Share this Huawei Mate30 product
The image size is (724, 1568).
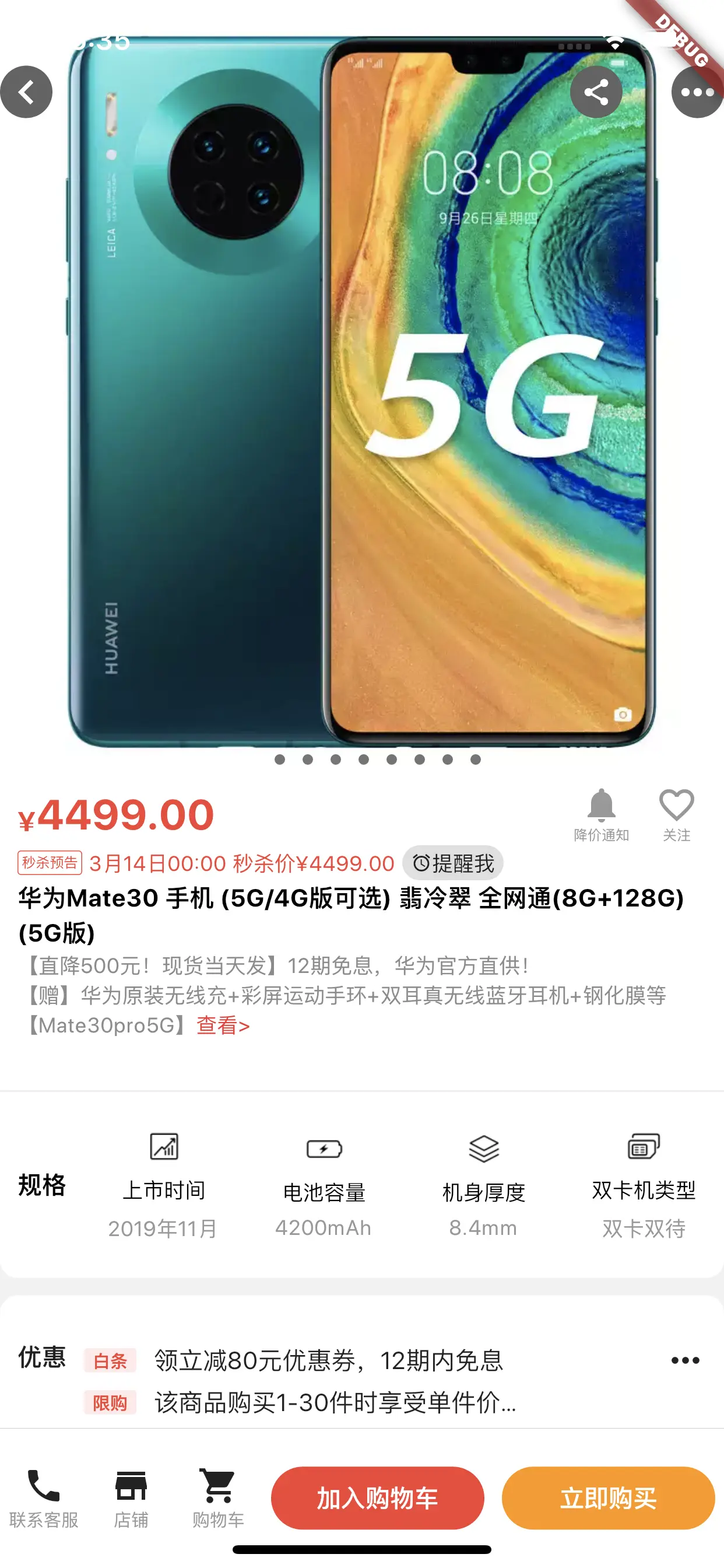[596, 92]
